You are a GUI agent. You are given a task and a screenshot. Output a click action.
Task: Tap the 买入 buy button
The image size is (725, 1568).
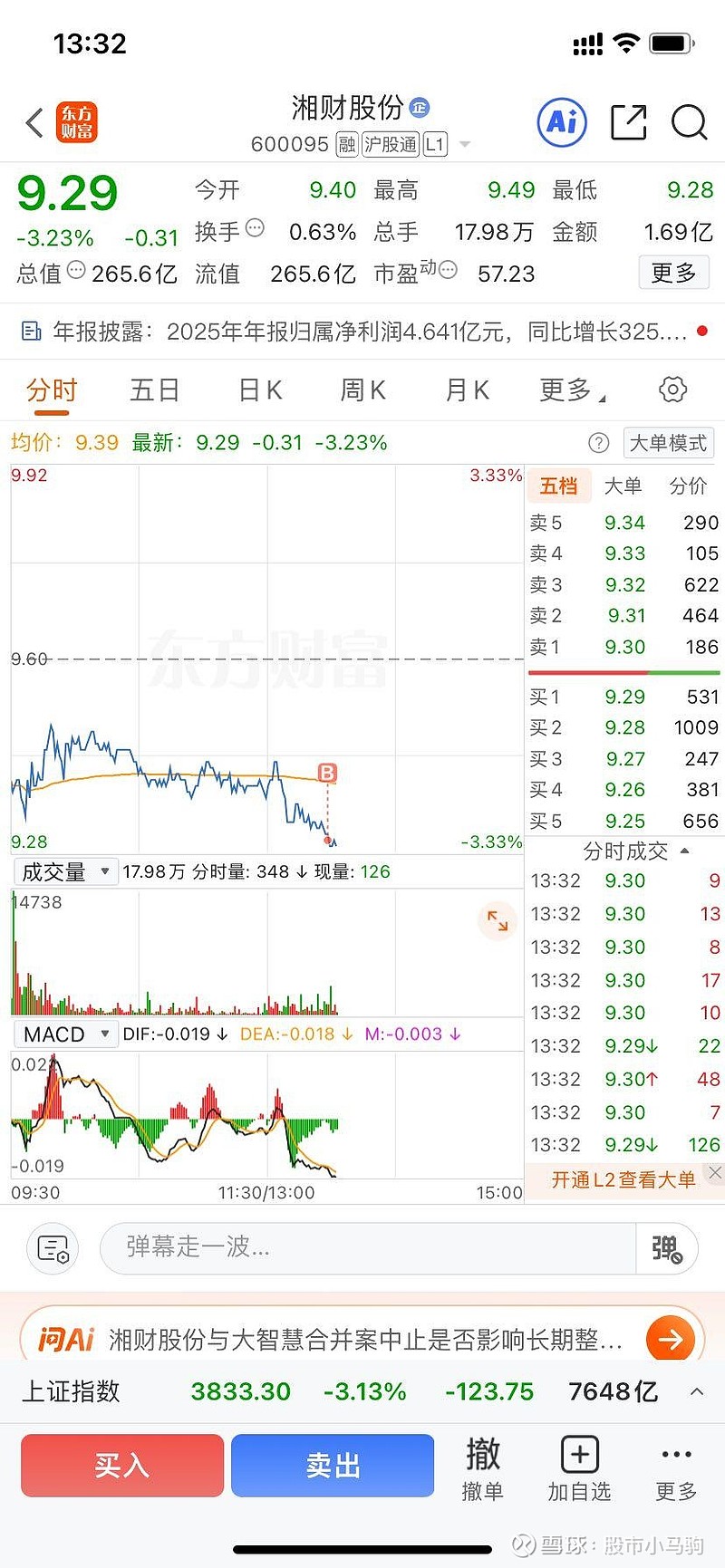tap(121, 1466)
